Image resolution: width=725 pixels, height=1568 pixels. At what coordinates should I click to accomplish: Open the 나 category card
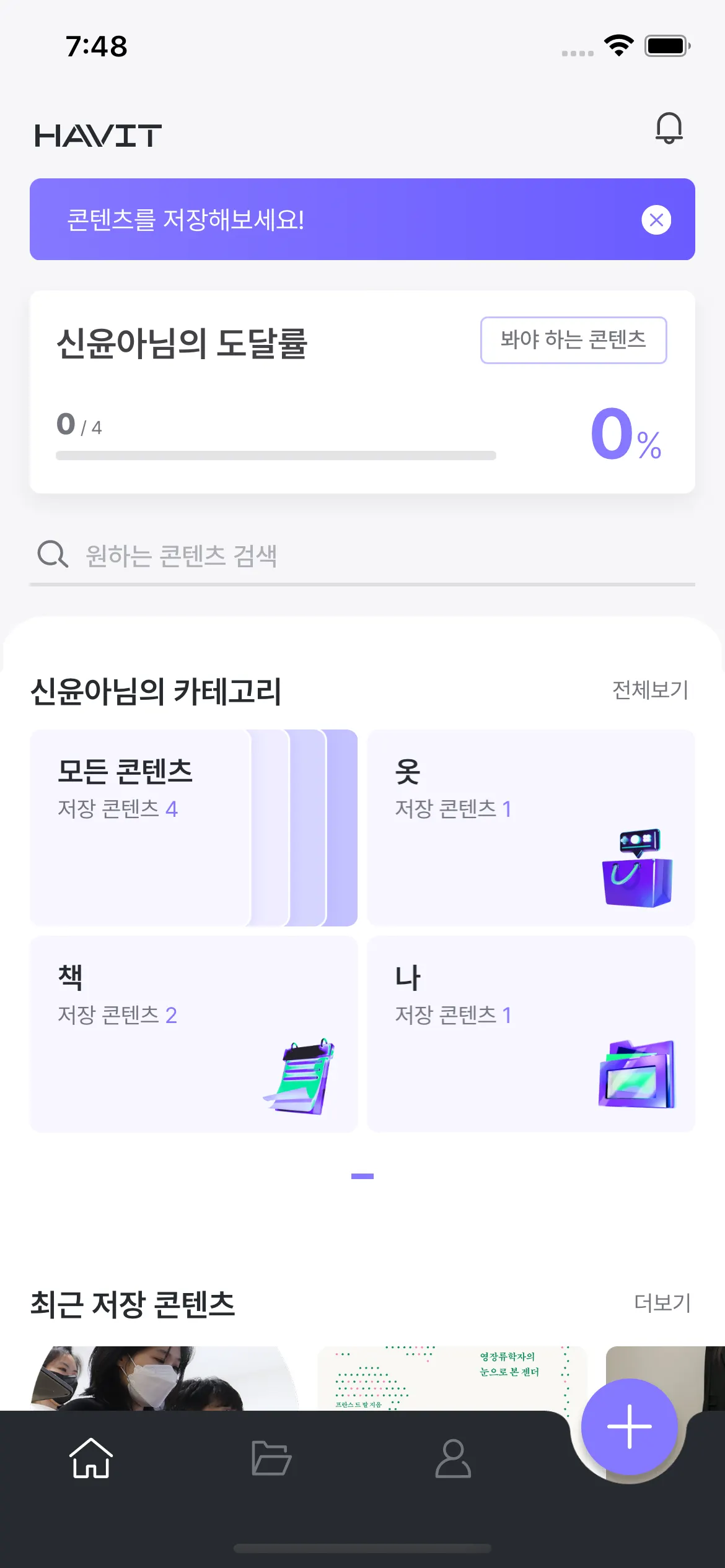coord(530,1034)
